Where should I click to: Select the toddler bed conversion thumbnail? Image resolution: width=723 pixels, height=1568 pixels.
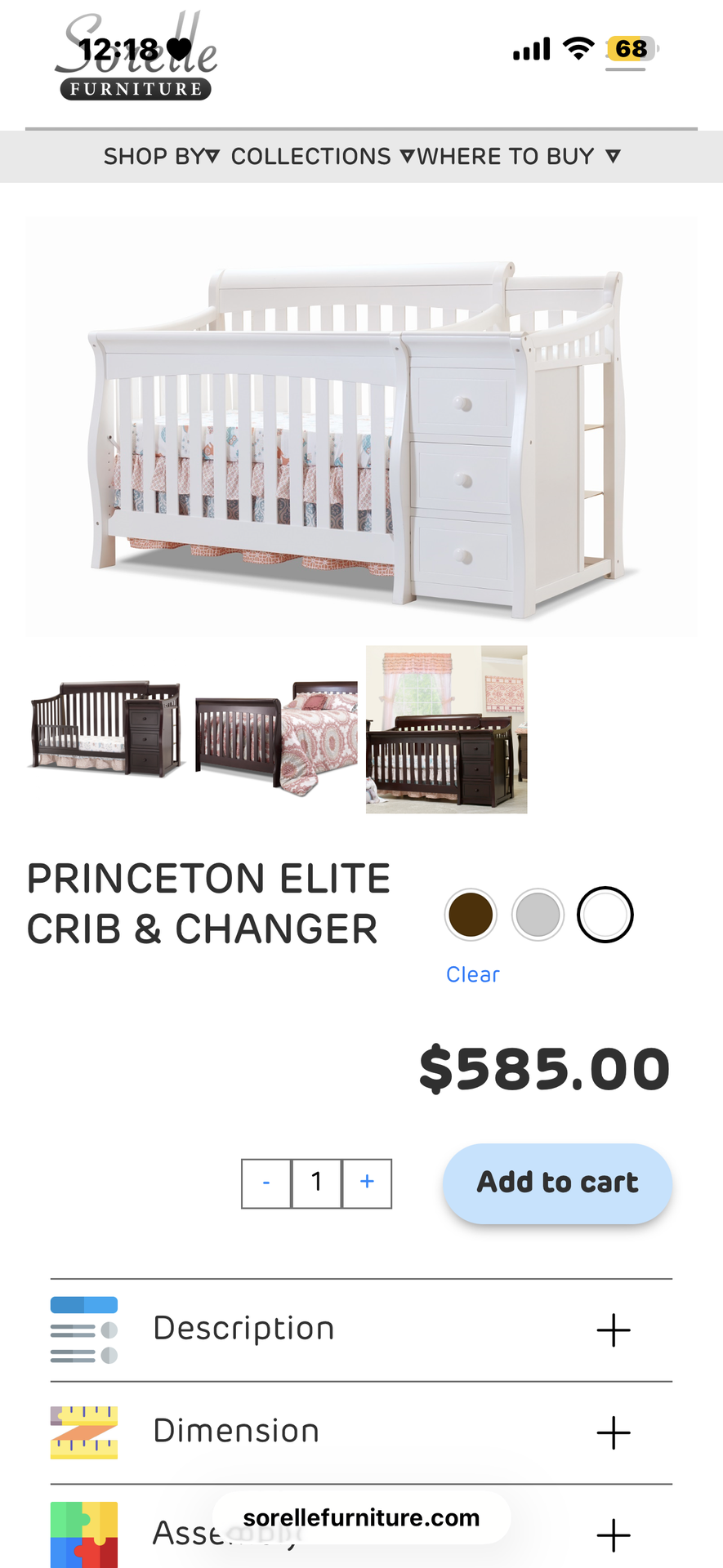coord(106,729)
